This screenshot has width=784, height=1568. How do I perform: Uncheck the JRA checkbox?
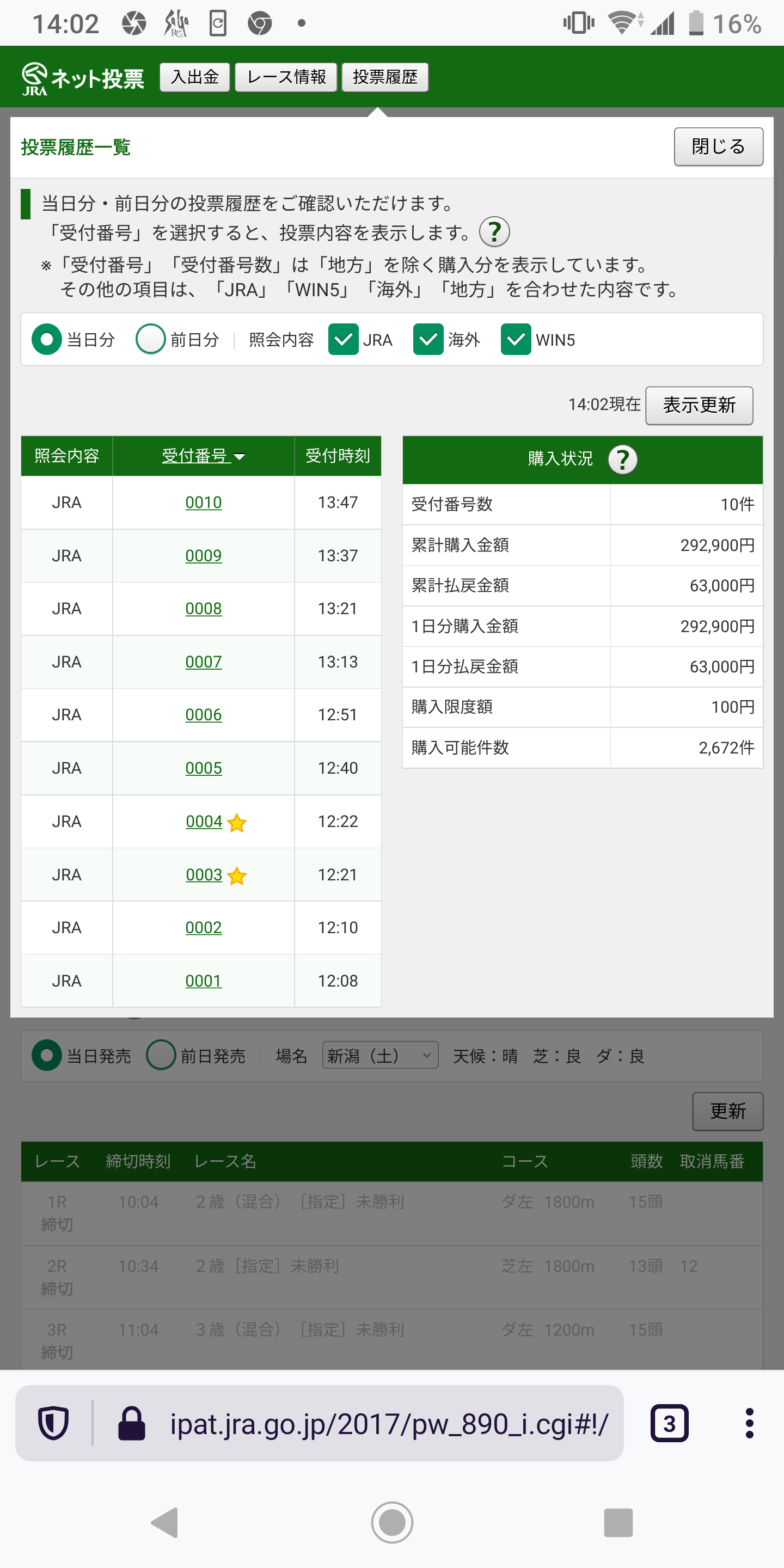(344, 339)
